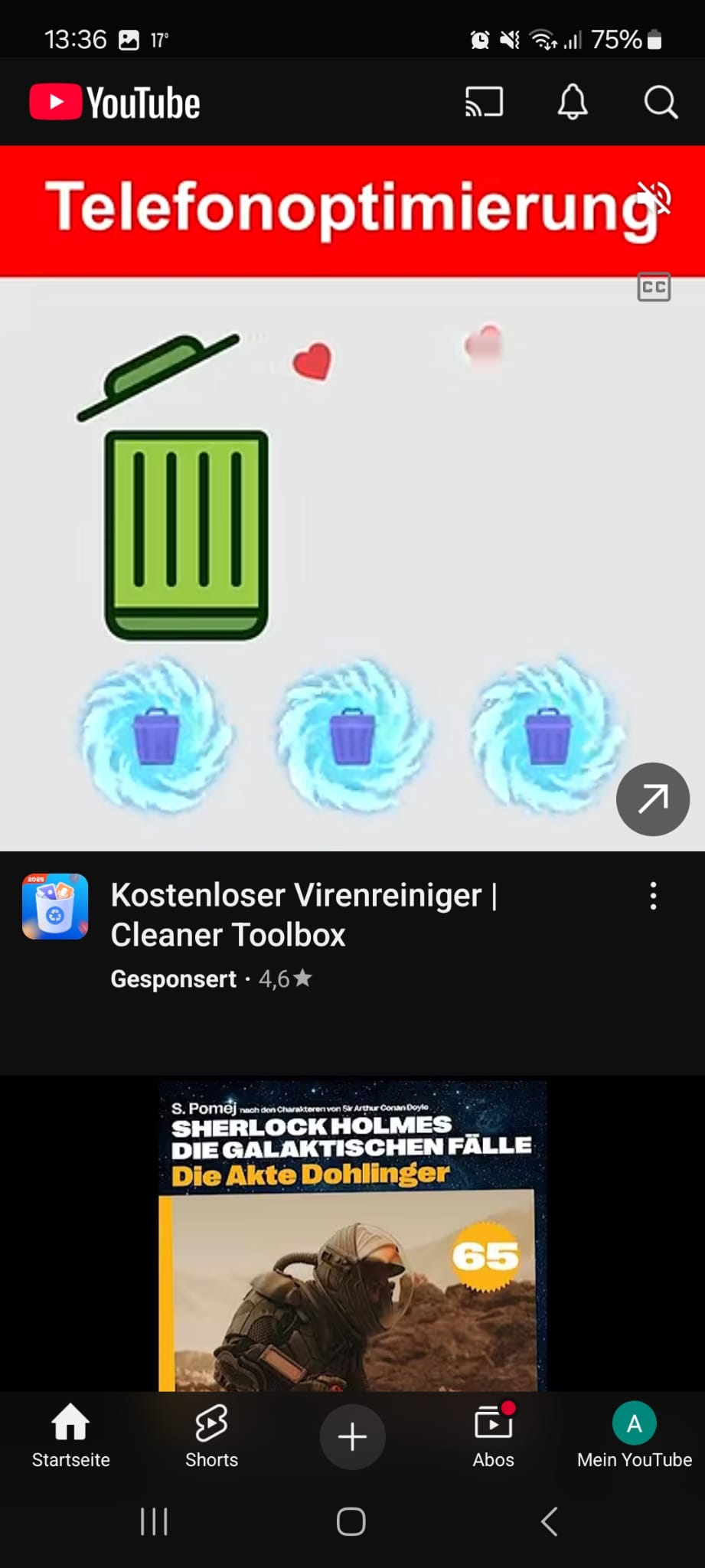Open the cast to device icon
Image resolution: width=705 pixels, height=1568 pixels.
click(484, 102)
